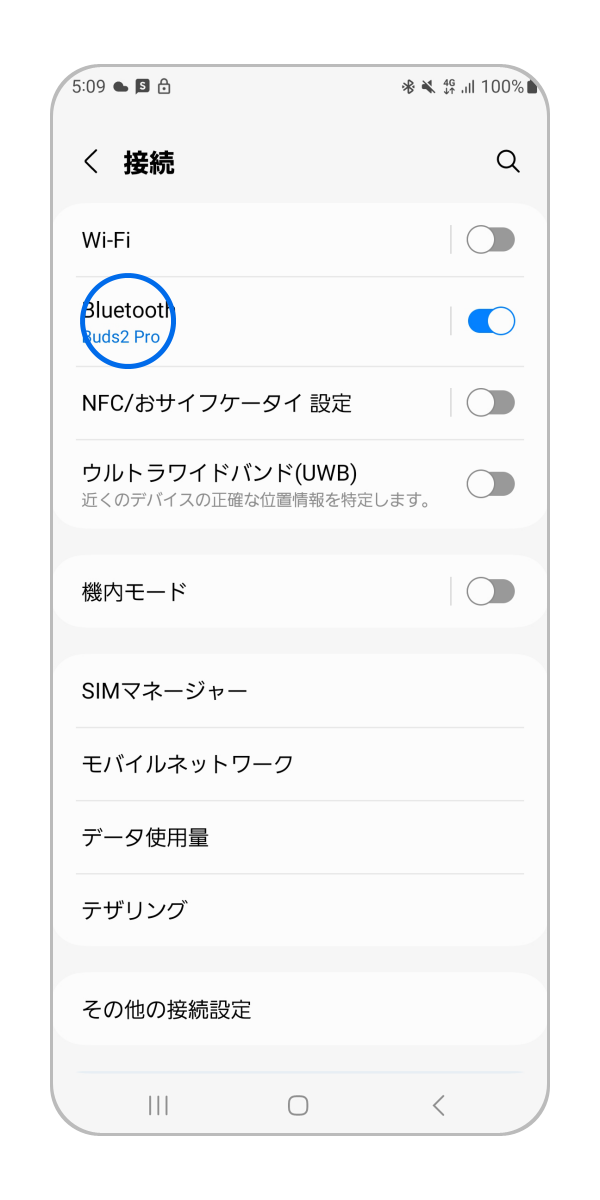Enable the NFC/おサイフケータイ switch
The height and width of the screenshot is (1200, 600).
tap(490, 403)
